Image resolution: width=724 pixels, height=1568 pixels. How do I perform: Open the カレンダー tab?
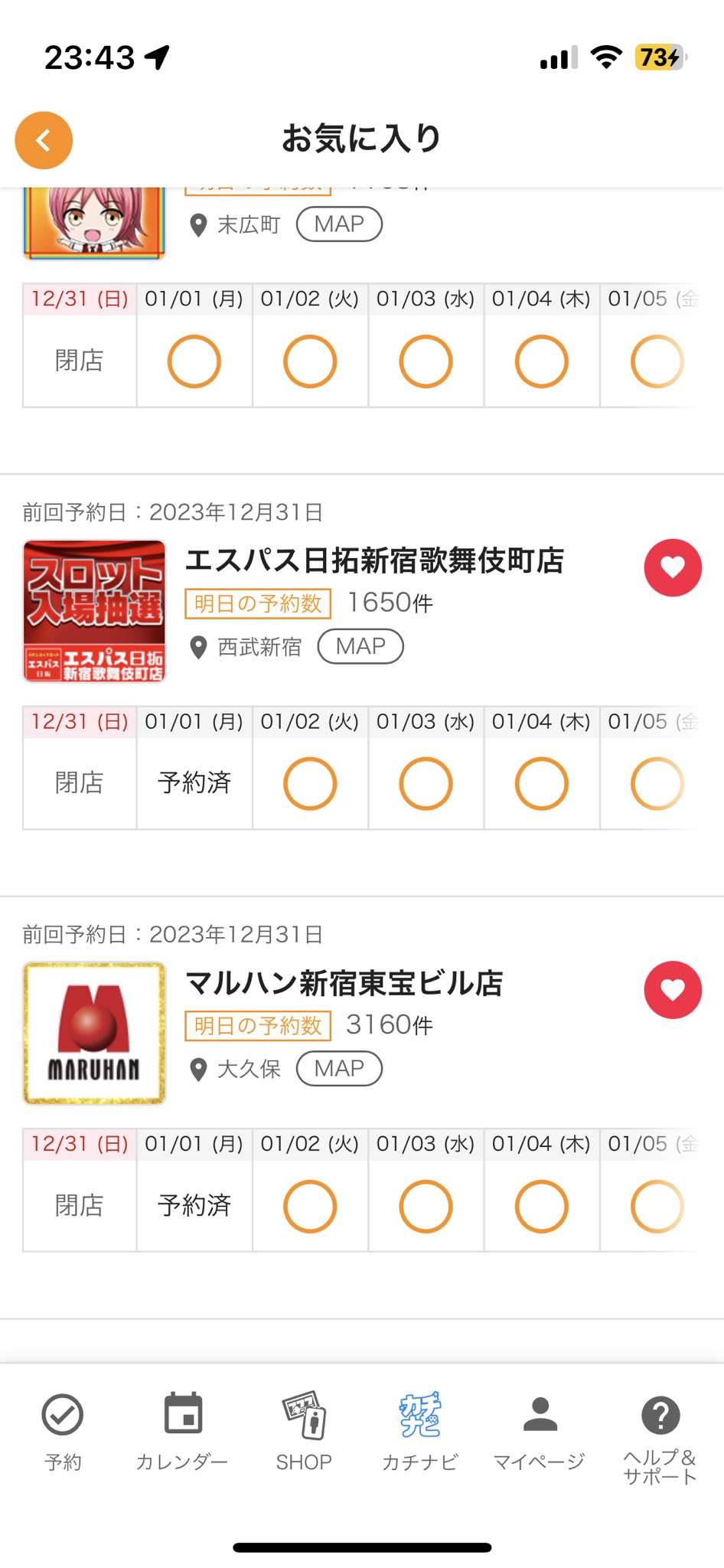coord(182,1432)
